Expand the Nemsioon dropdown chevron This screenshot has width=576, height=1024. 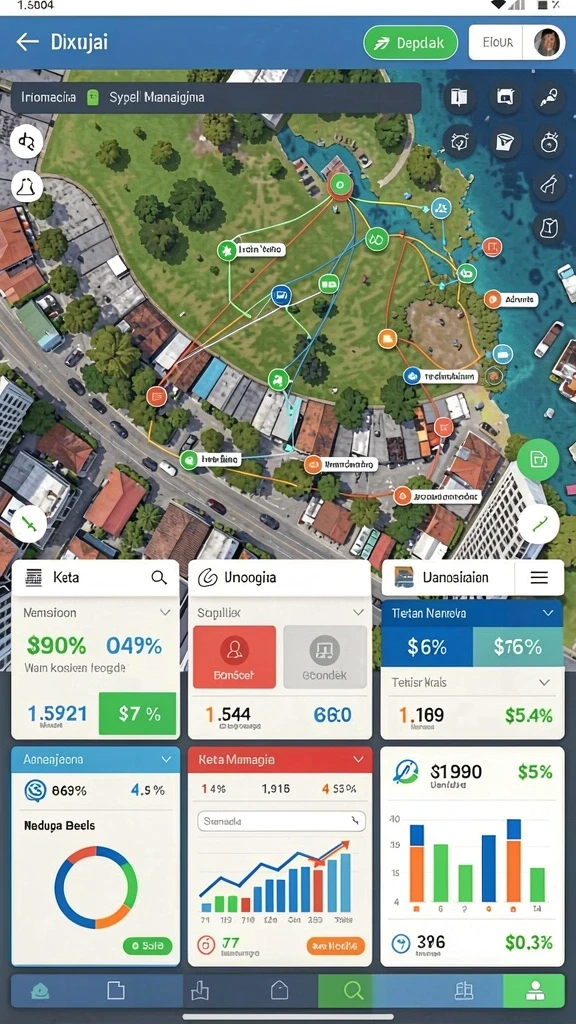click(165, 613)
